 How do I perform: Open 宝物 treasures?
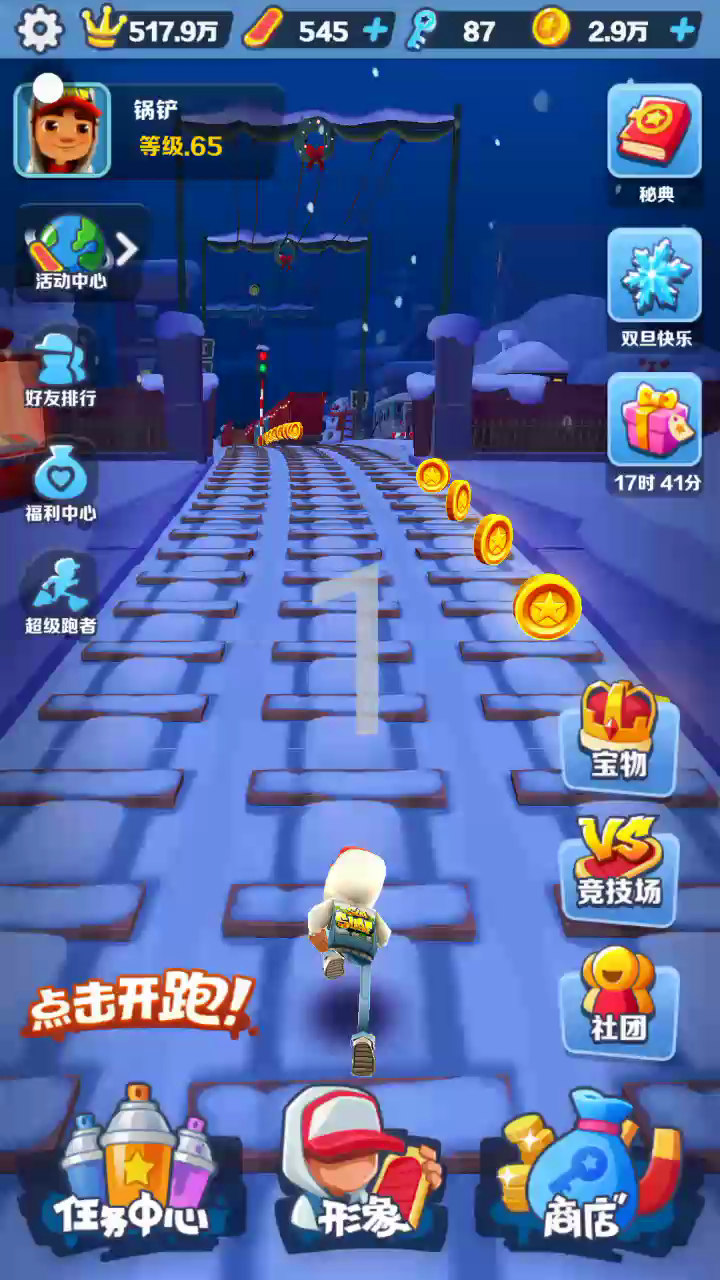(x=618, y=737)
